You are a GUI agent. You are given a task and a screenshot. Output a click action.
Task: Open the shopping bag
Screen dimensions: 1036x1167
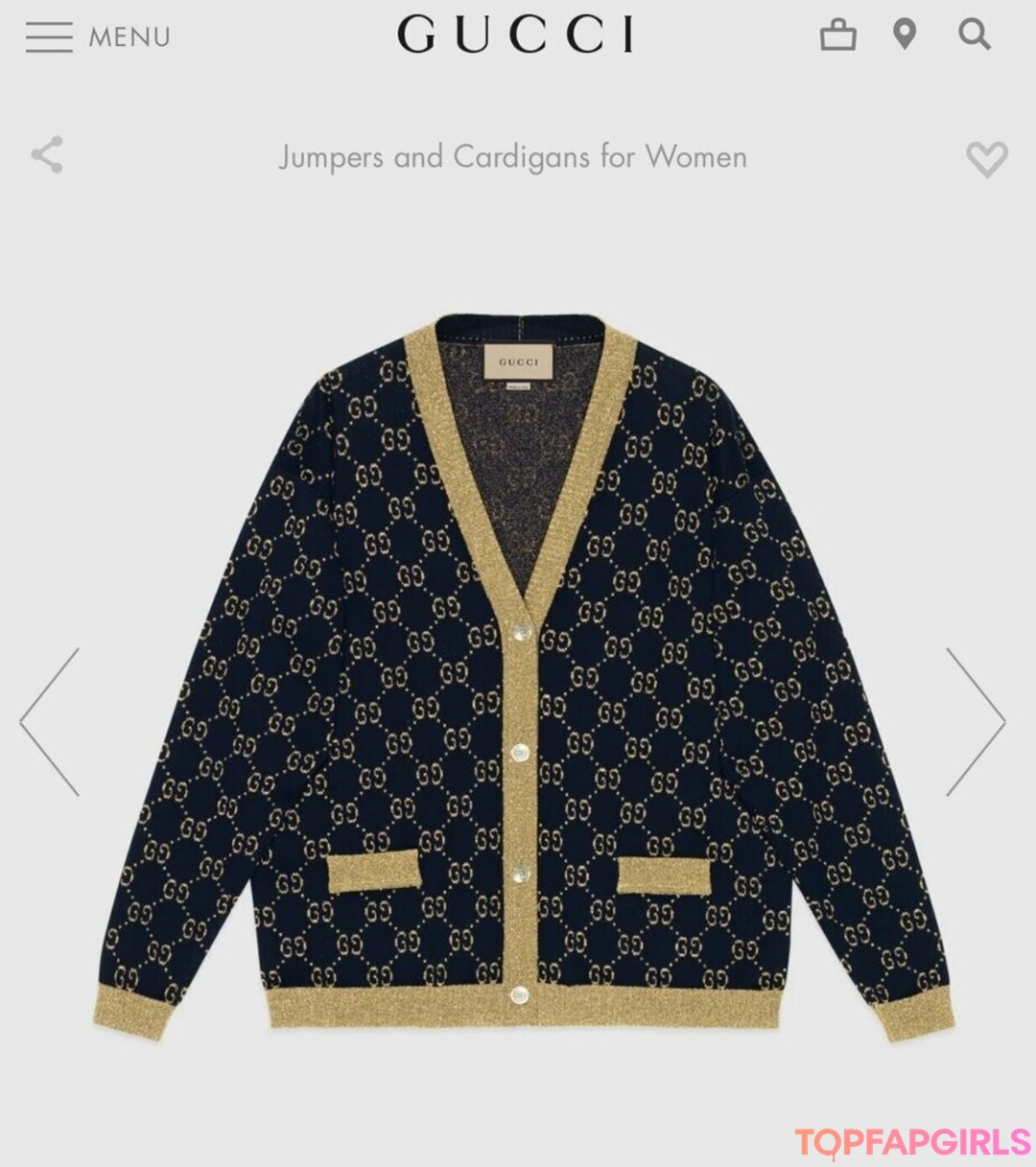(837, 36)
